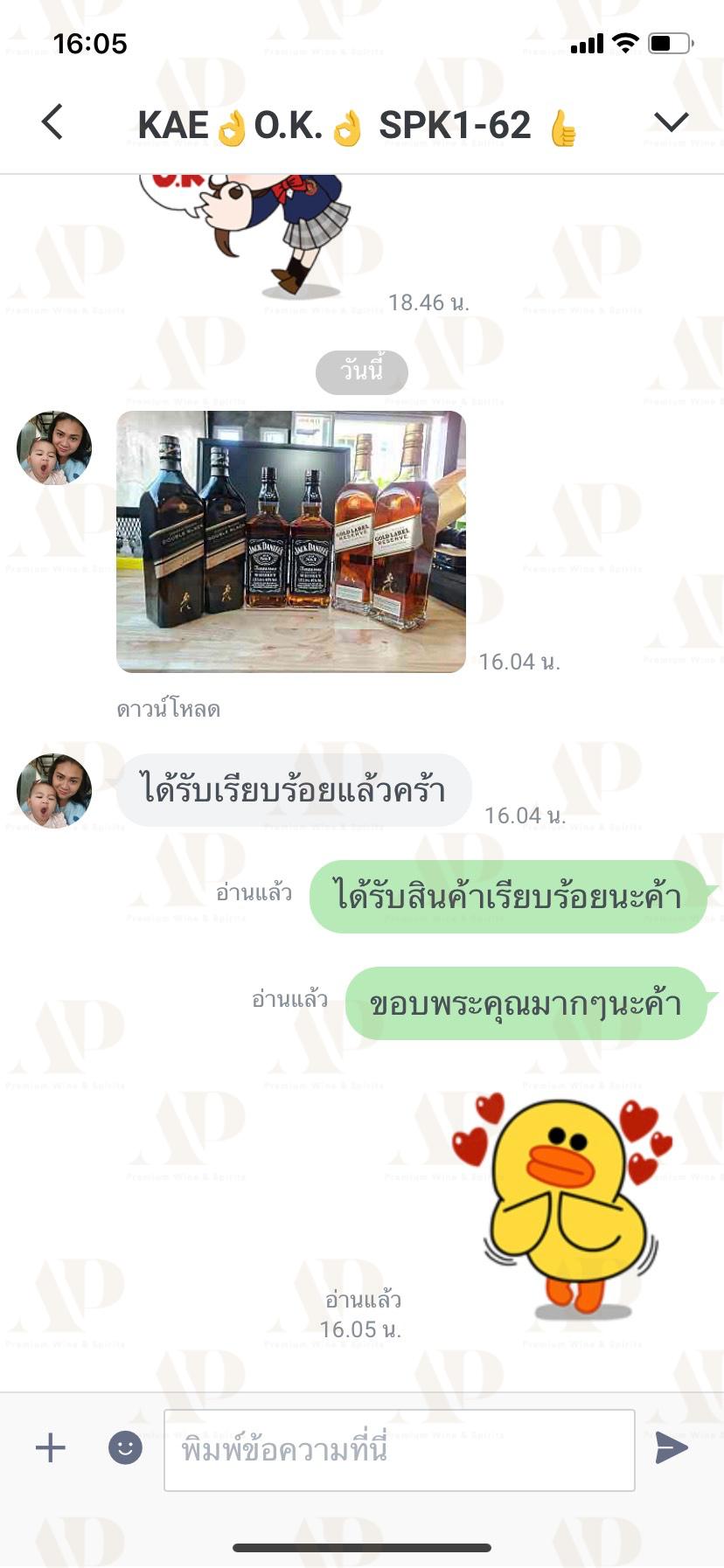View sender's profile picture beside the photo

point(54,448)
